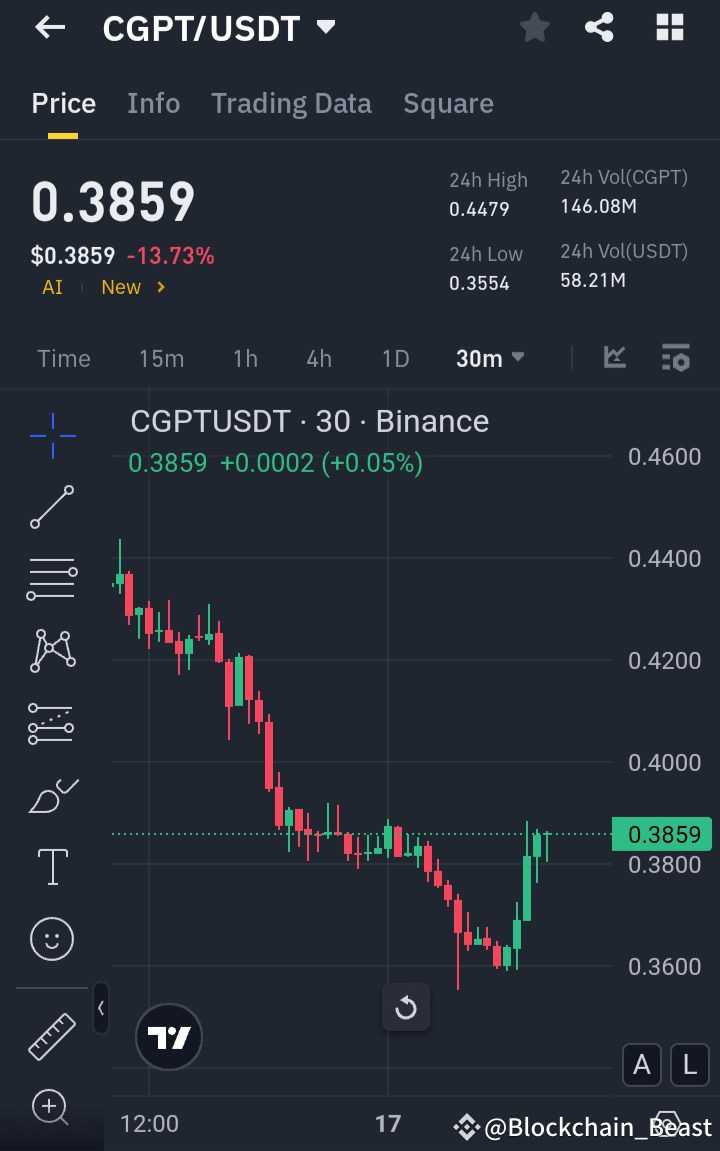Toggle log scale with the L button

click(x=689, y=1065)
